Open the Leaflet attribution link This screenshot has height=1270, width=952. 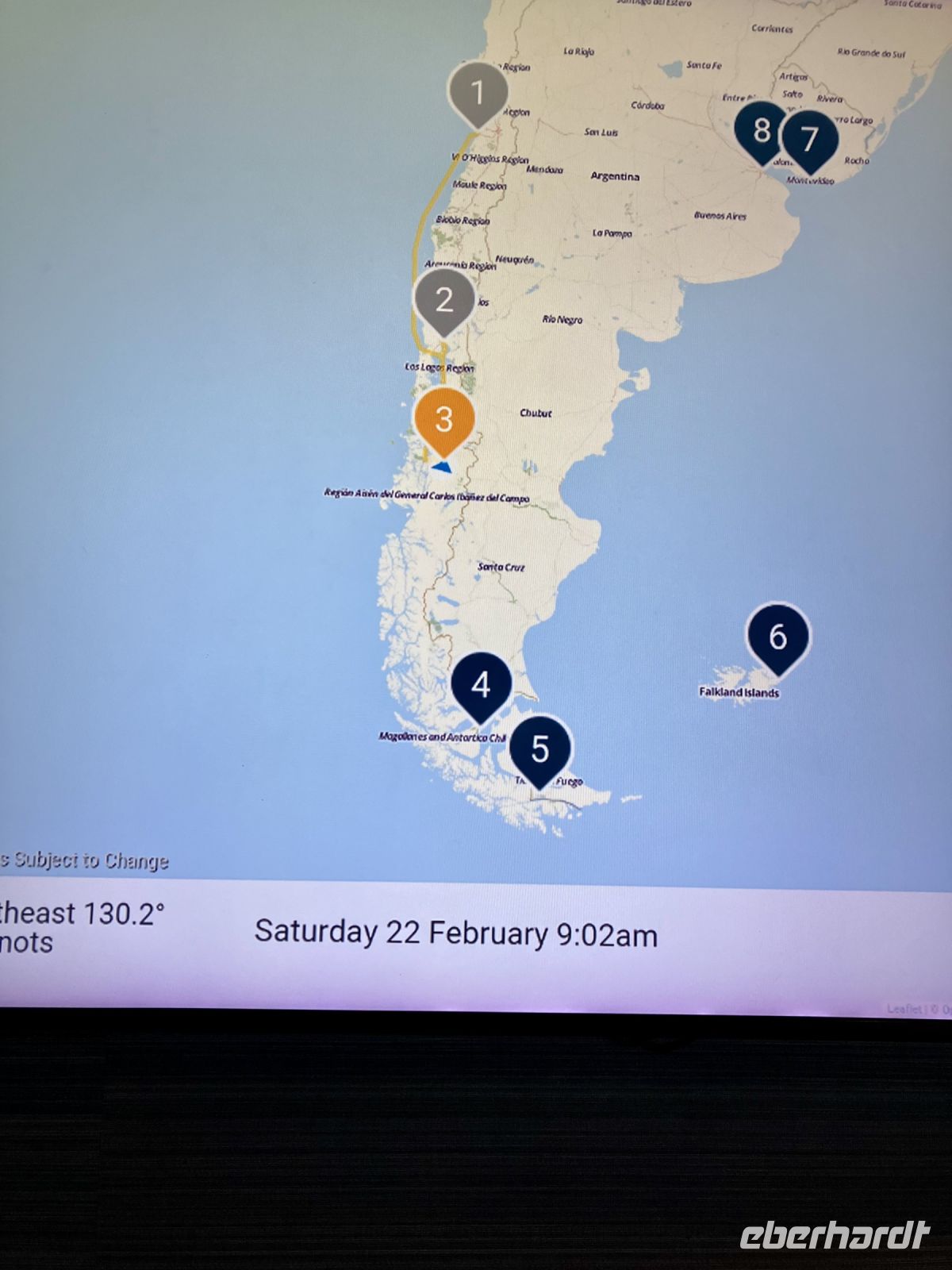[x=904, y=1009]
